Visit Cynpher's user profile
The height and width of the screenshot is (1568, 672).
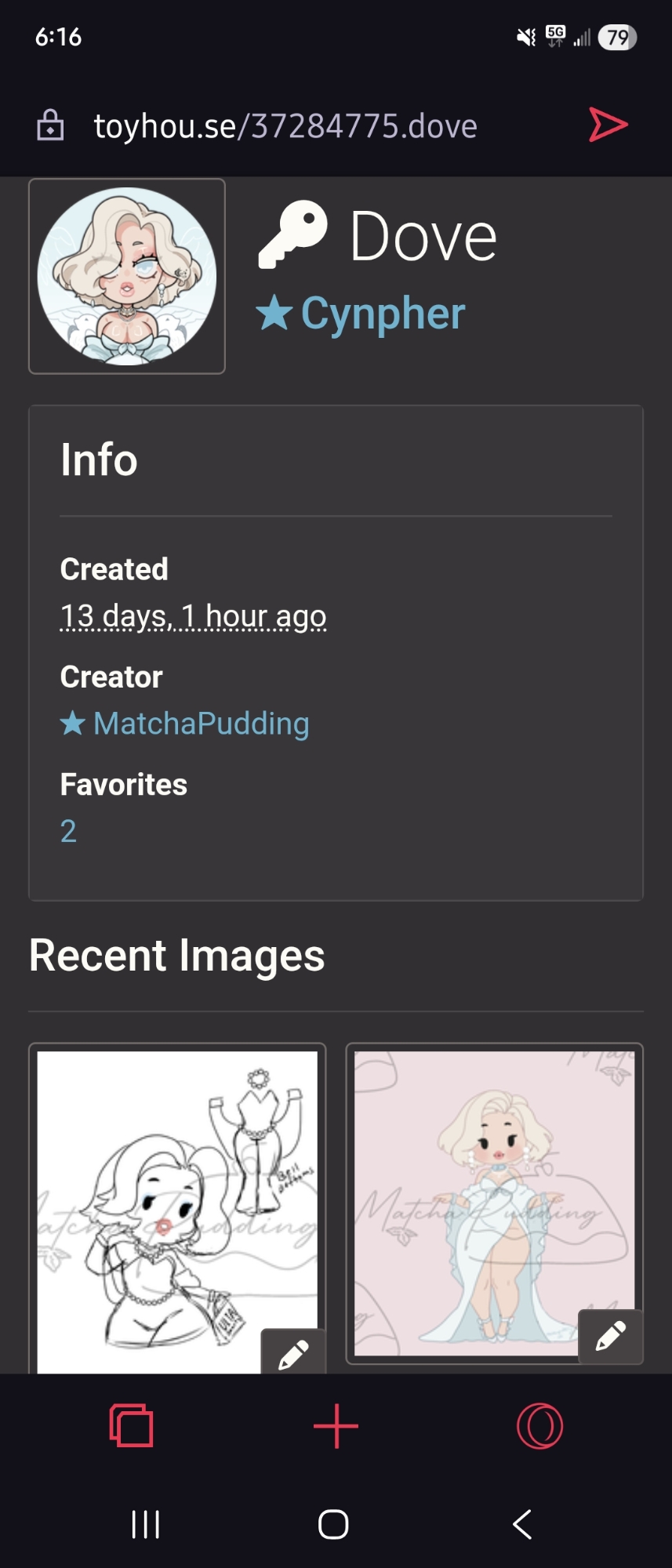pos(383,314)
